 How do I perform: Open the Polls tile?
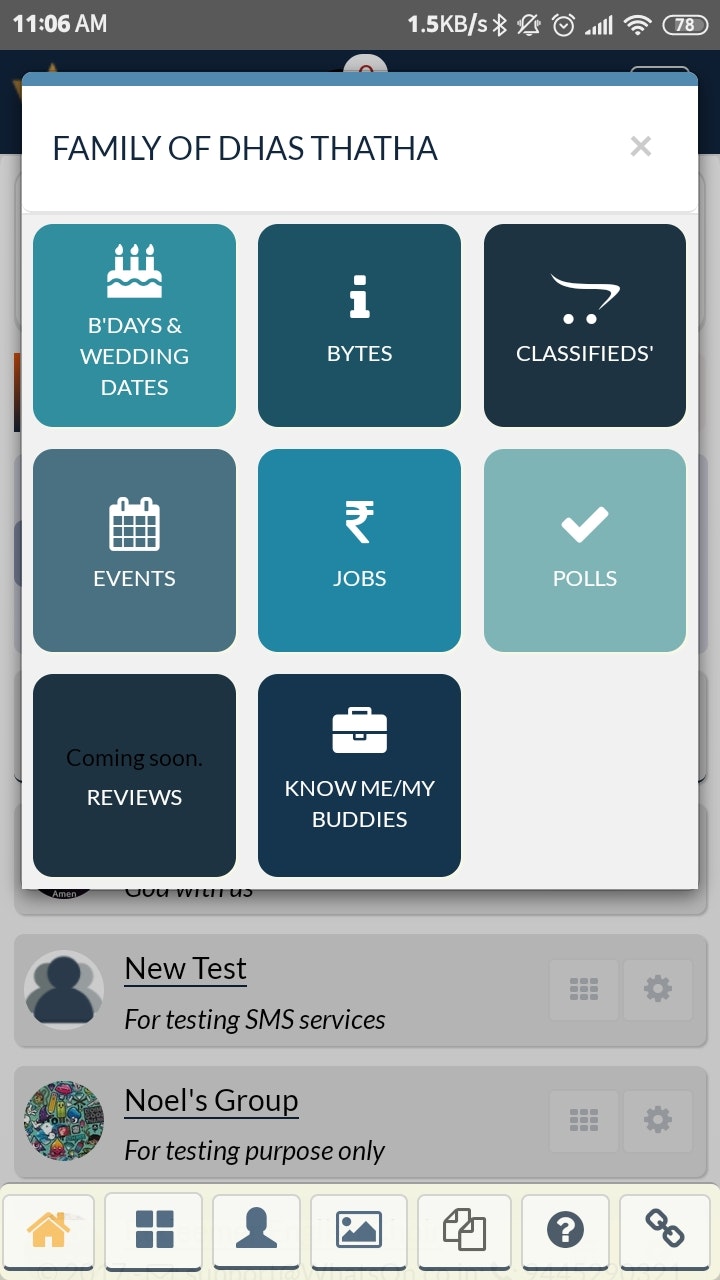point(585,550)
